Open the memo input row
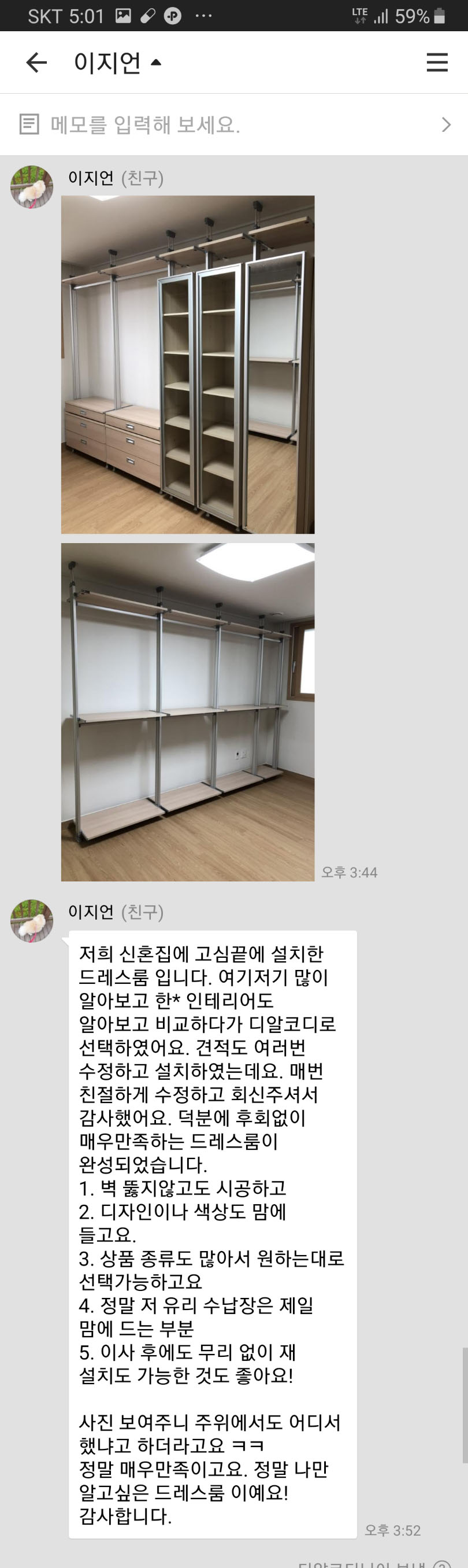 234,125
